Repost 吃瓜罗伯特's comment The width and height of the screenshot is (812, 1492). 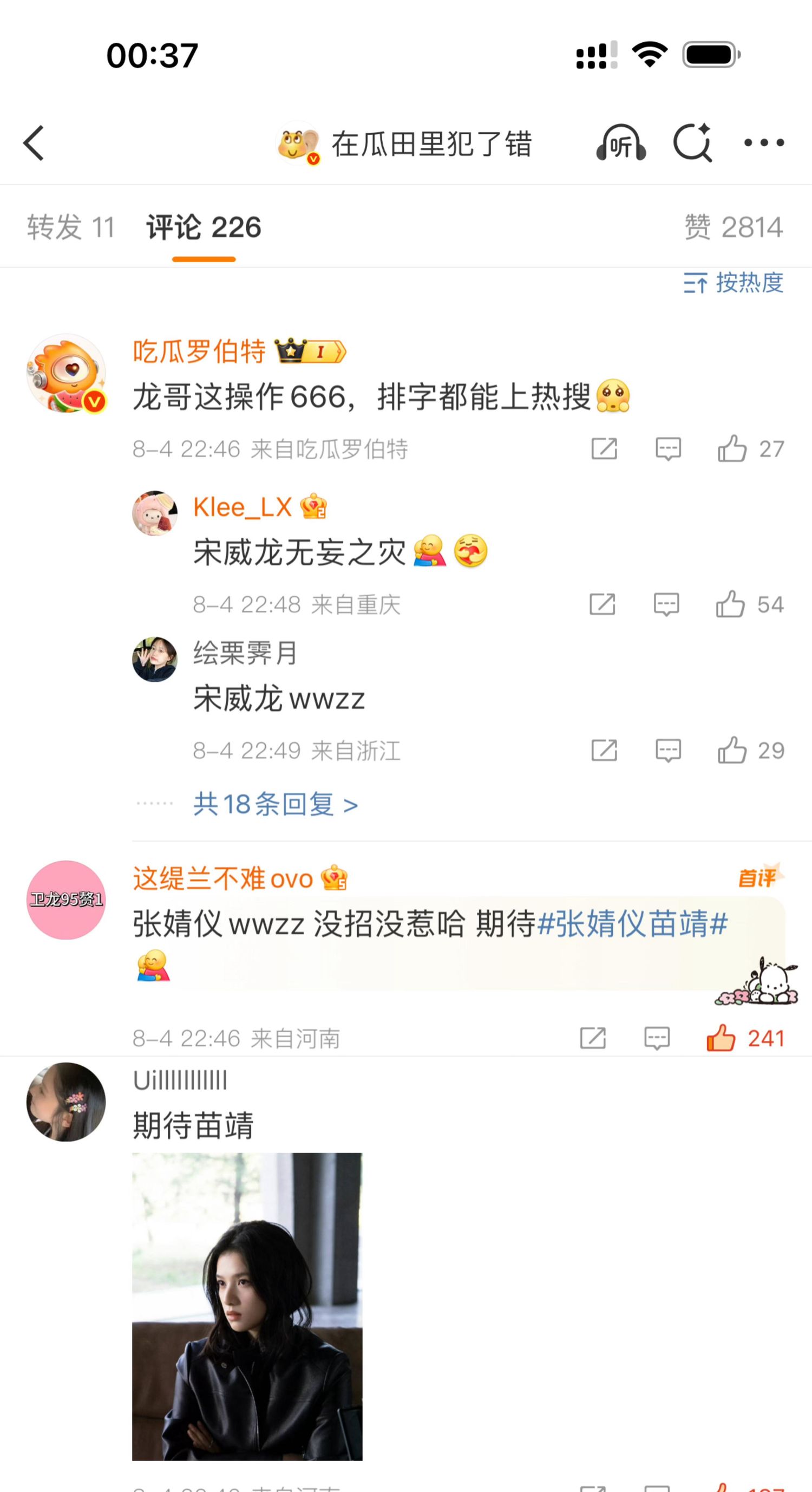point(604,449)
